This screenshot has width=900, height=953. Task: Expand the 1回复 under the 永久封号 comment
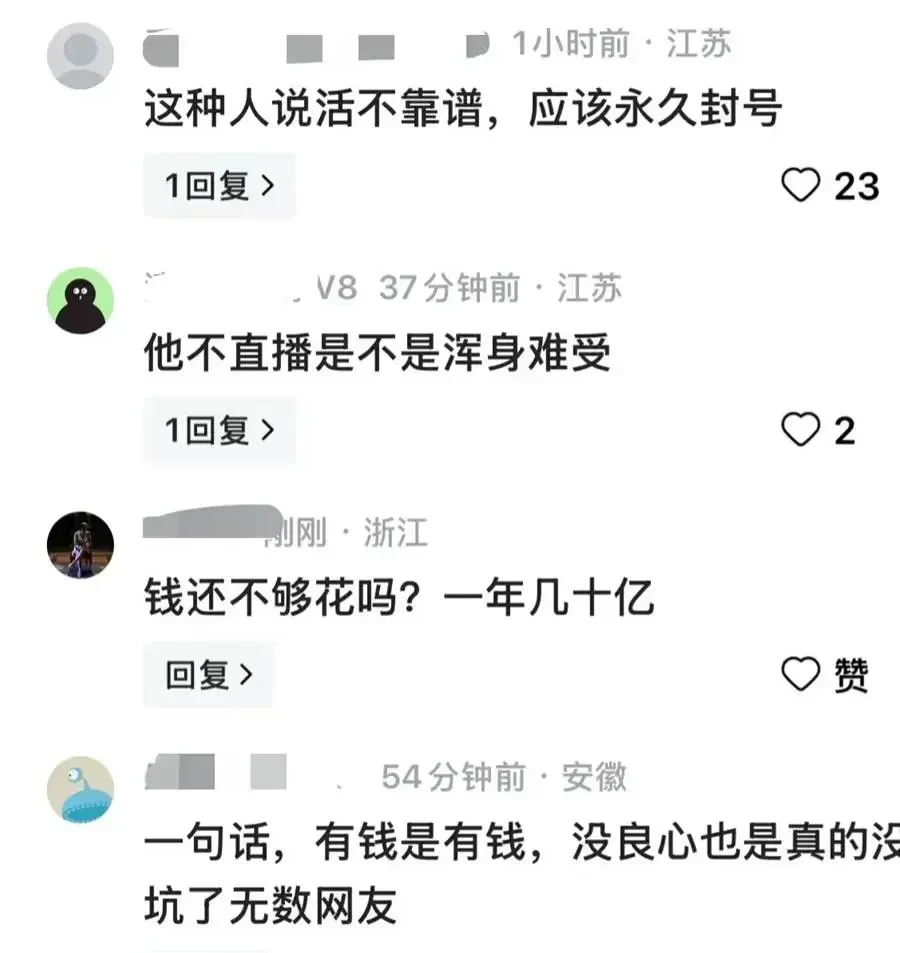pyautogui.click(x=218, y=186)
